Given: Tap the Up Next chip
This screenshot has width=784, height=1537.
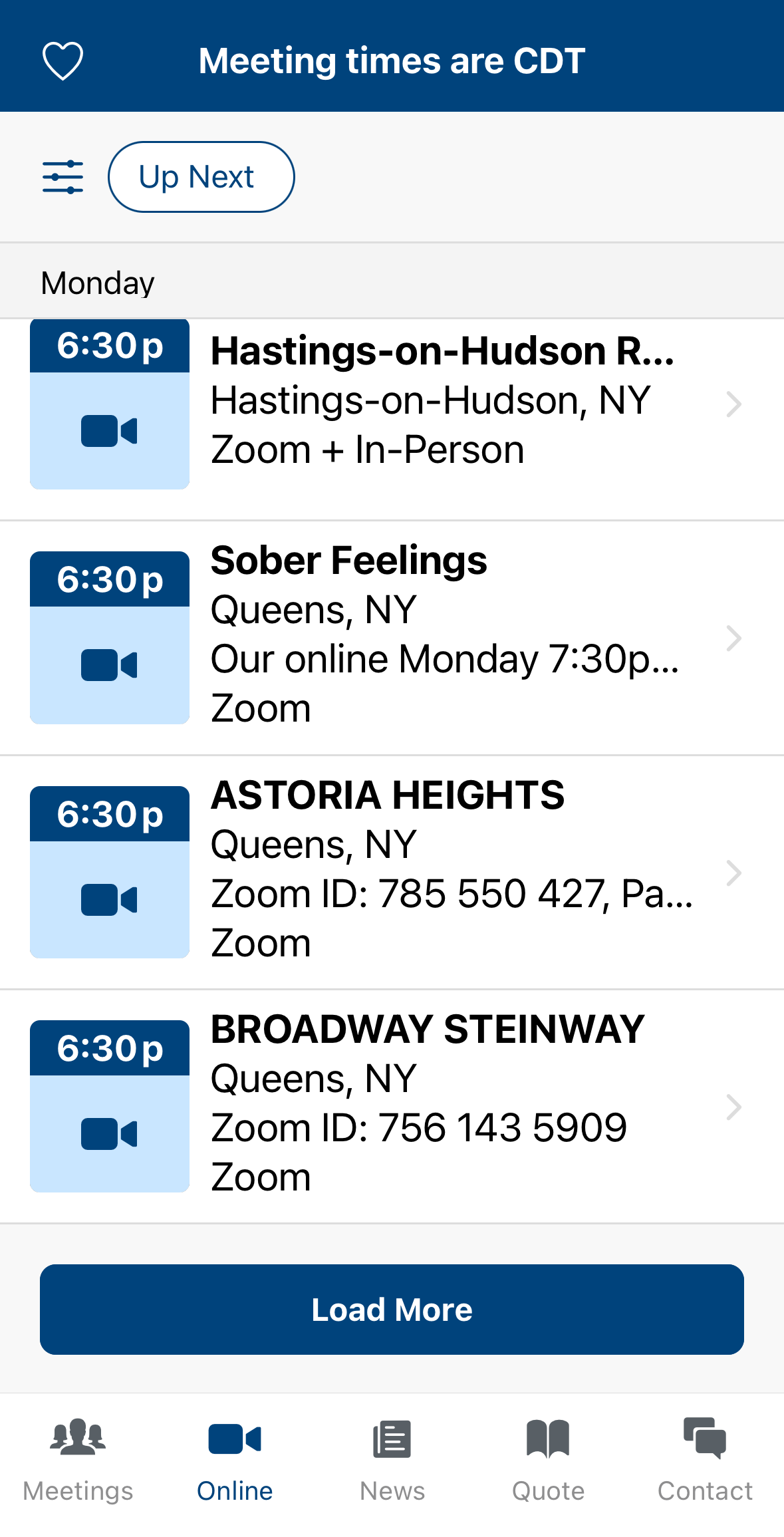Looking at the screenshot, I should [x=201, y=177].
